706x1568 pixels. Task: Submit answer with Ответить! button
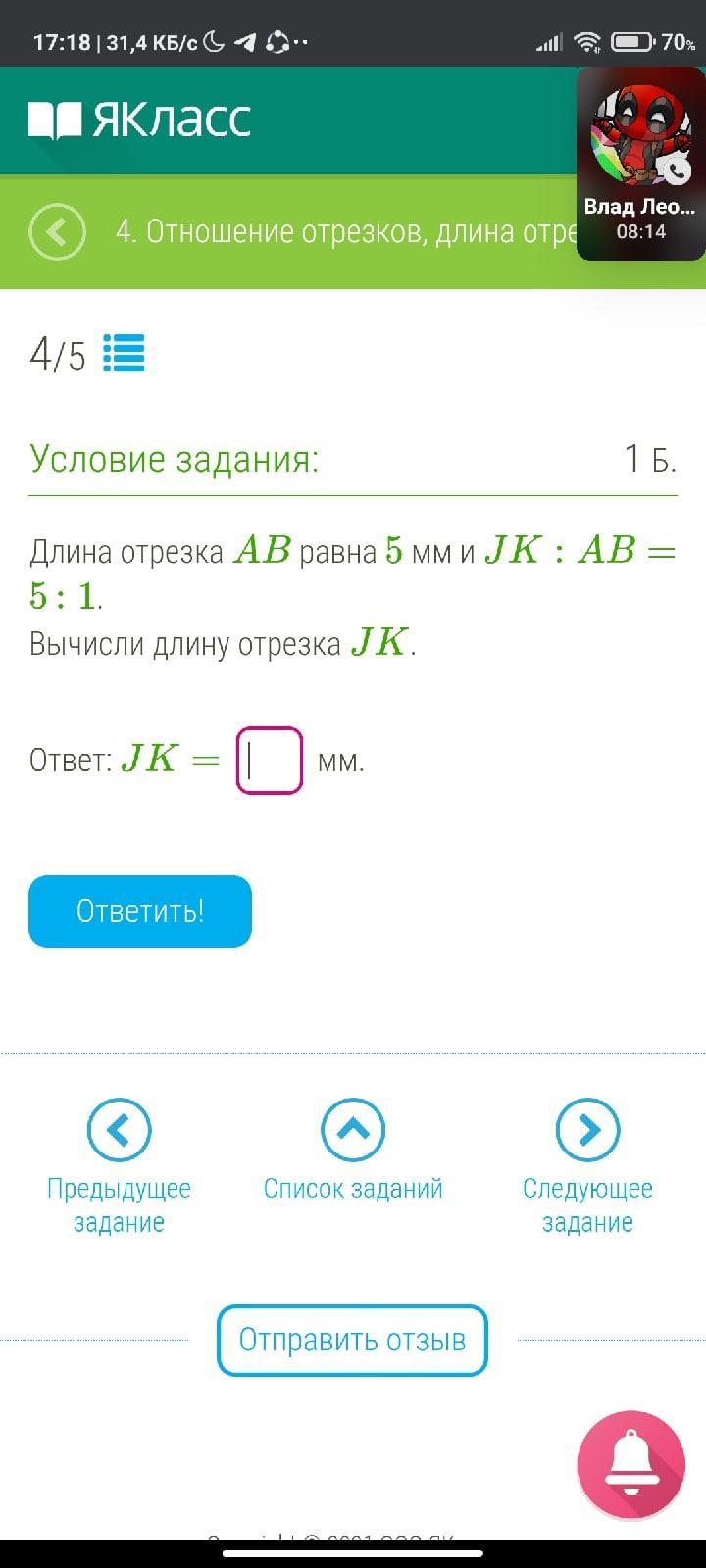click(x=140, y=911)
